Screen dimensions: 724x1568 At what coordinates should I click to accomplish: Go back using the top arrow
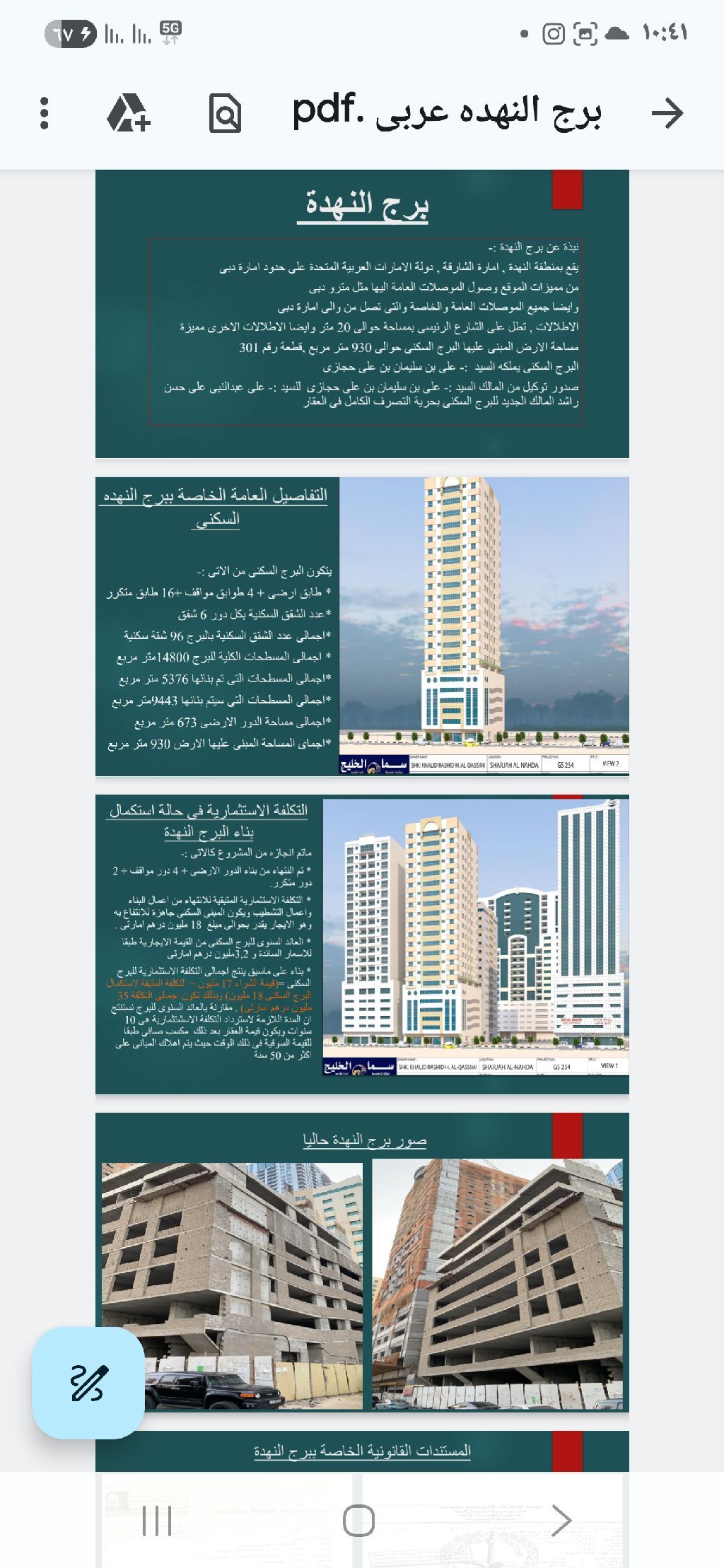coord(667,113)
